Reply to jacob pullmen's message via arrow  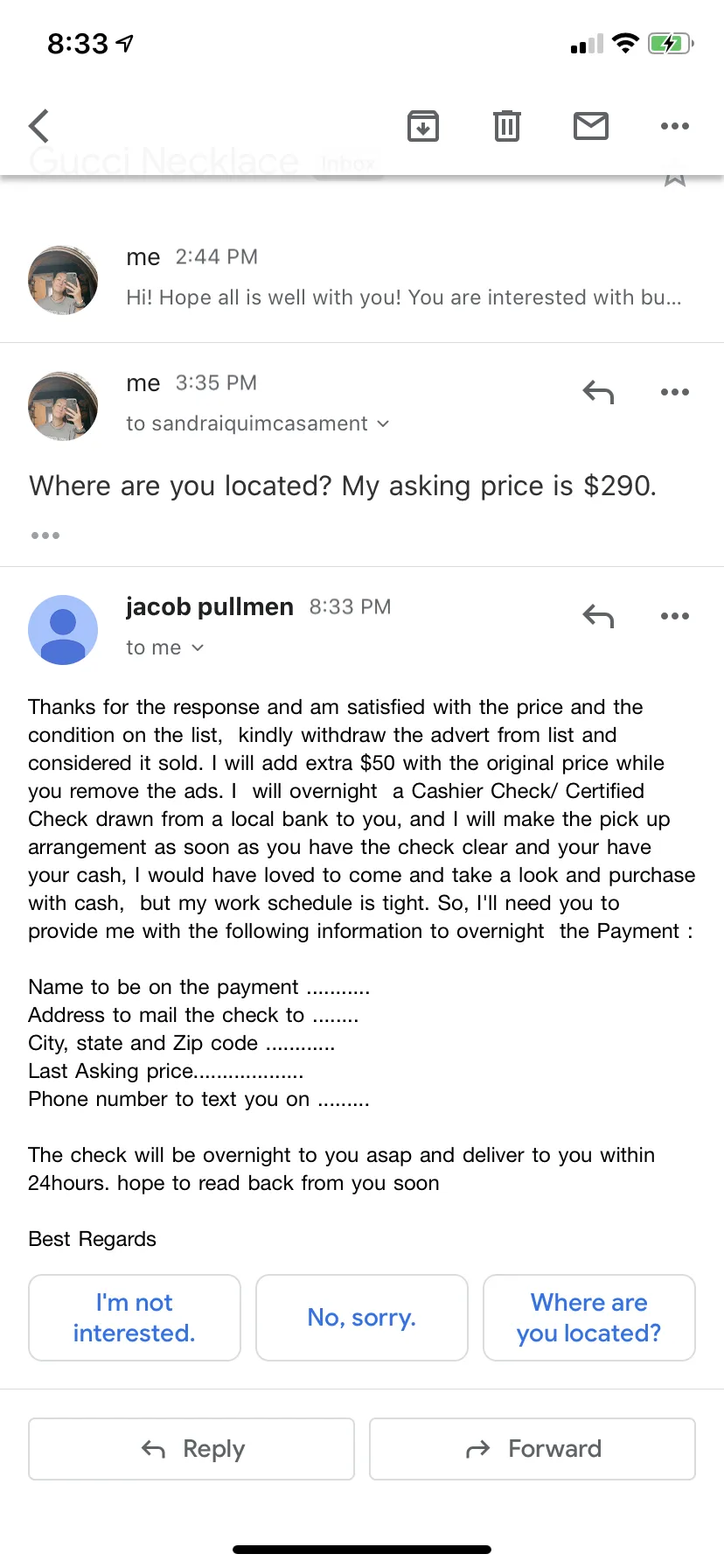pos(599,616)
